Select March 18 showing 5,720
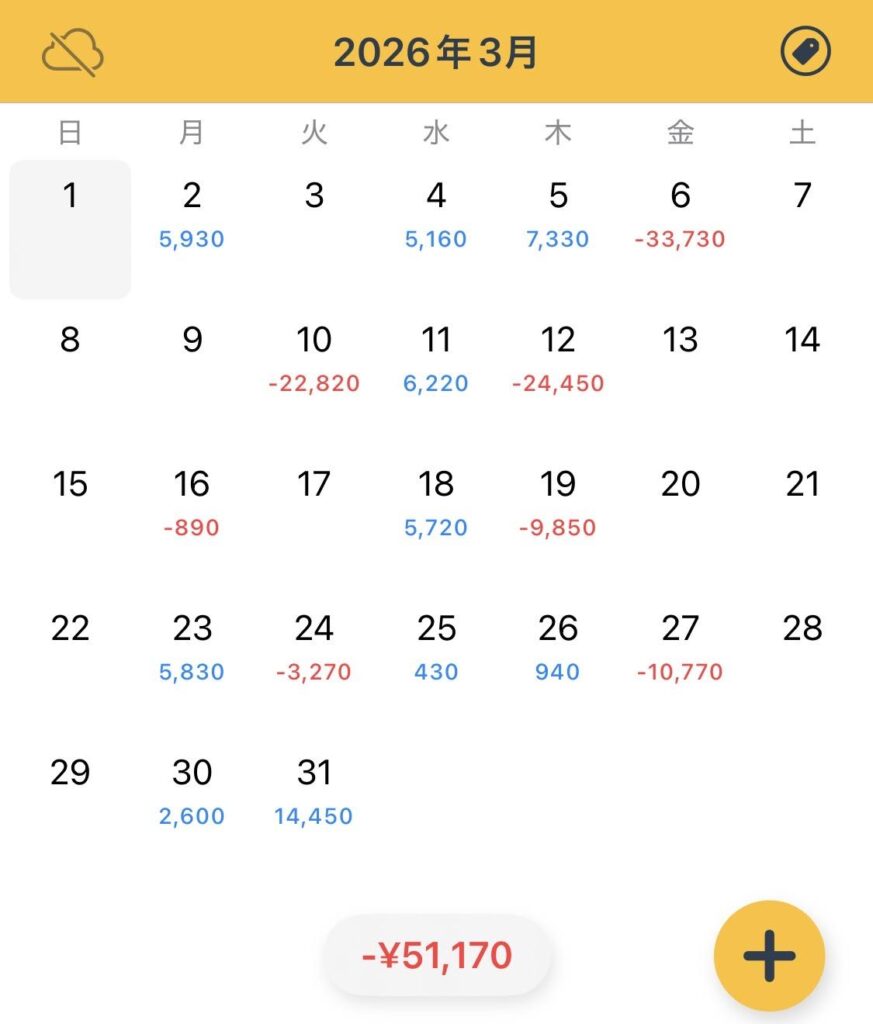This screenshot has width=873, height=1024. pyautogui.click(x=436, y=518)
